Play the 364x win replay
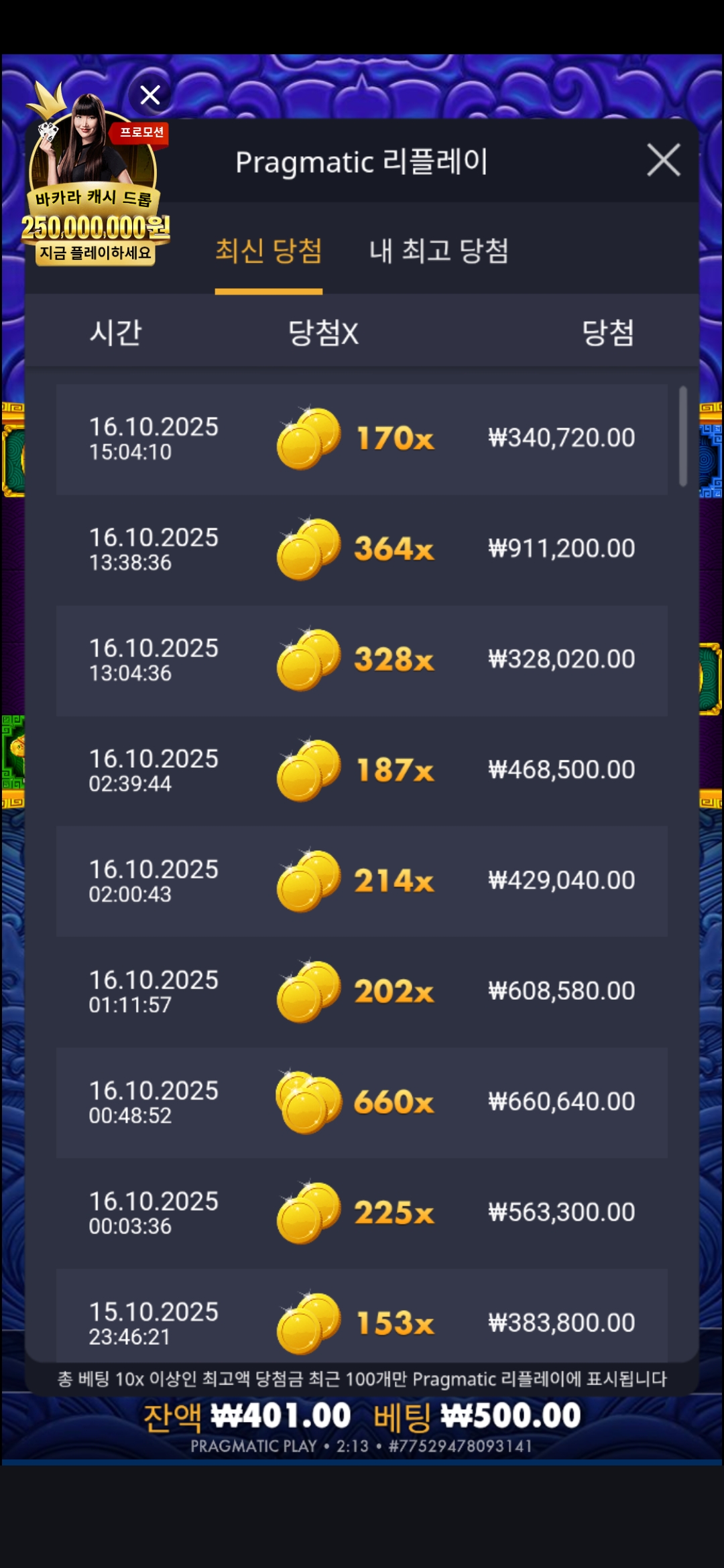 tap(361, 549)
